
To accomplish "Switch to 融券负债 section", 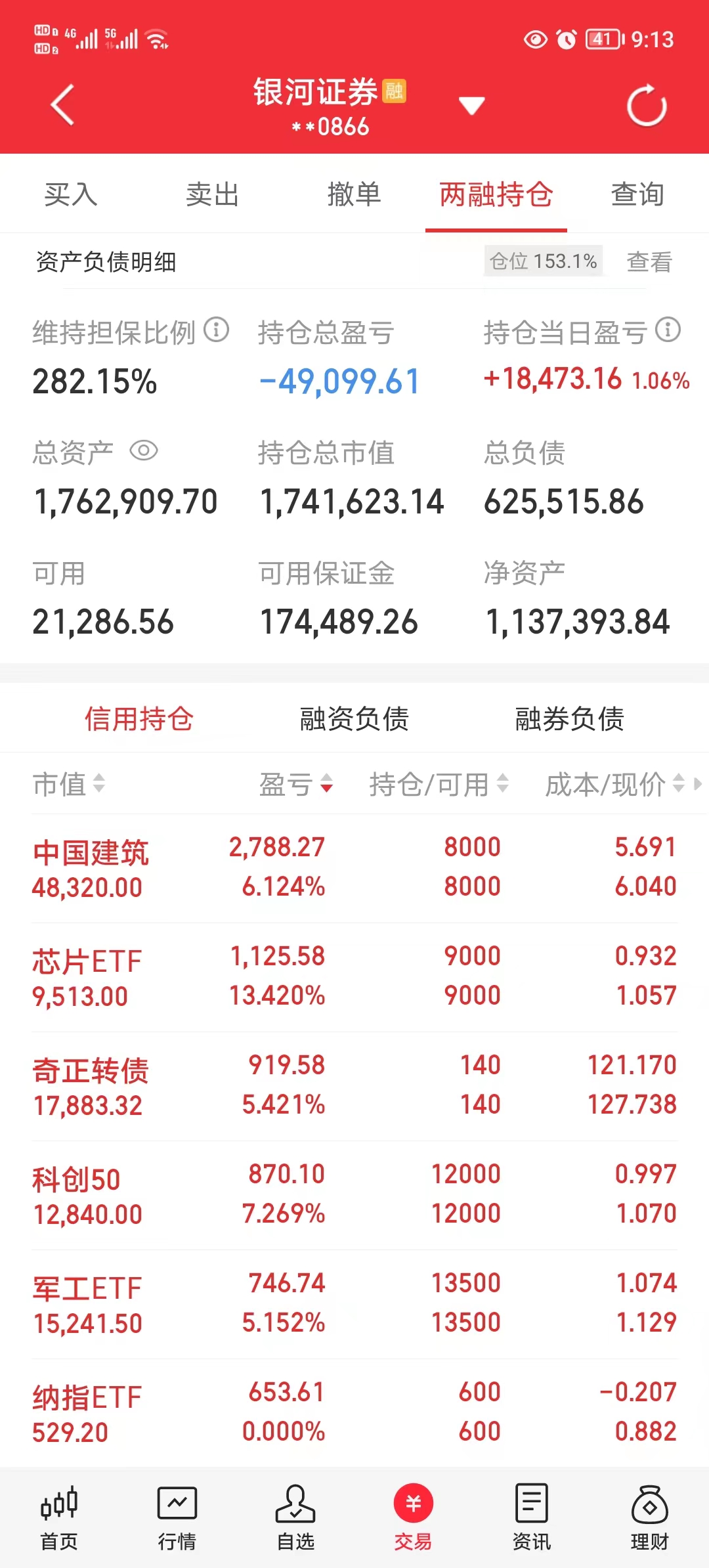I will tap(569, 719).
